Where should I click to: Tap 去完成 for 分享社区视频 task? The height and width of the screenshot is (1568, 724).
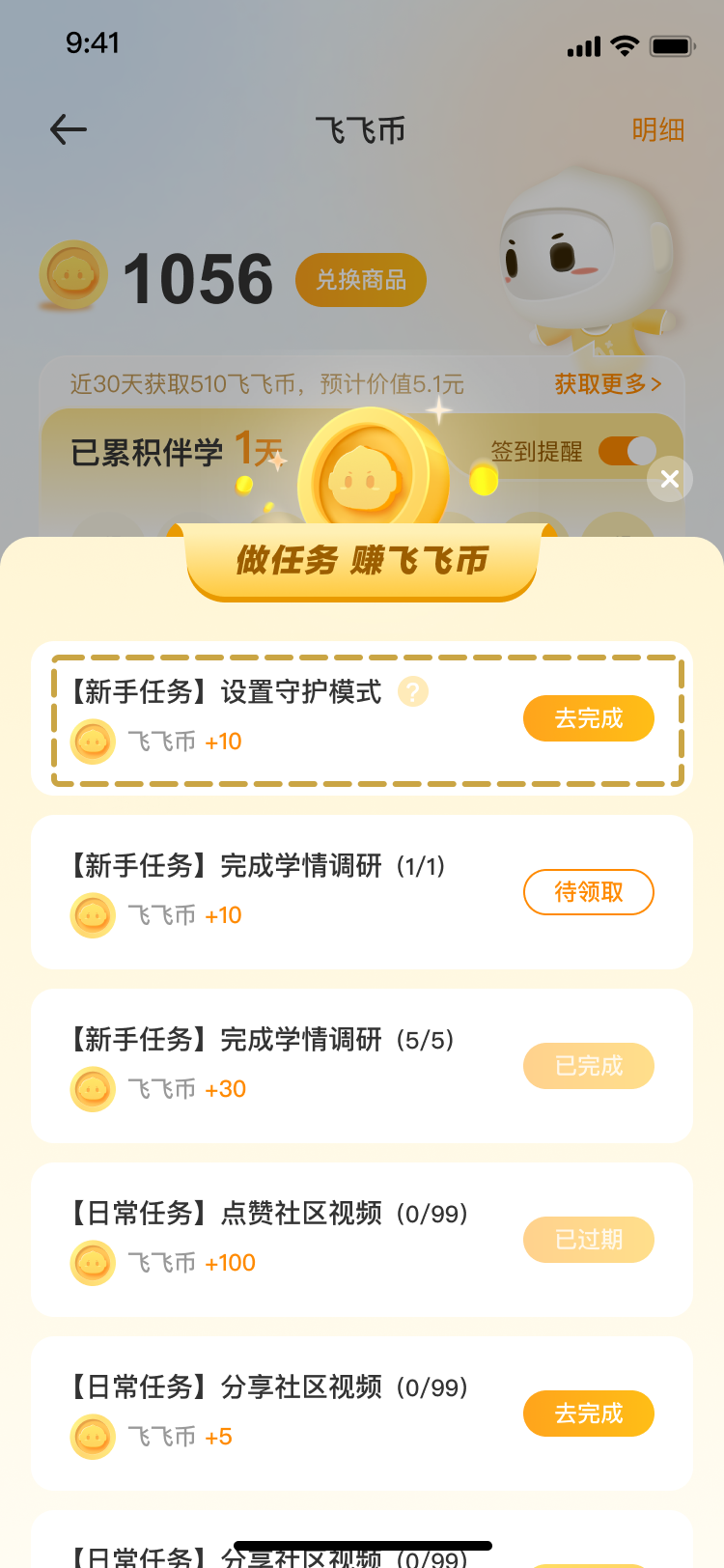pos(588,1414)
